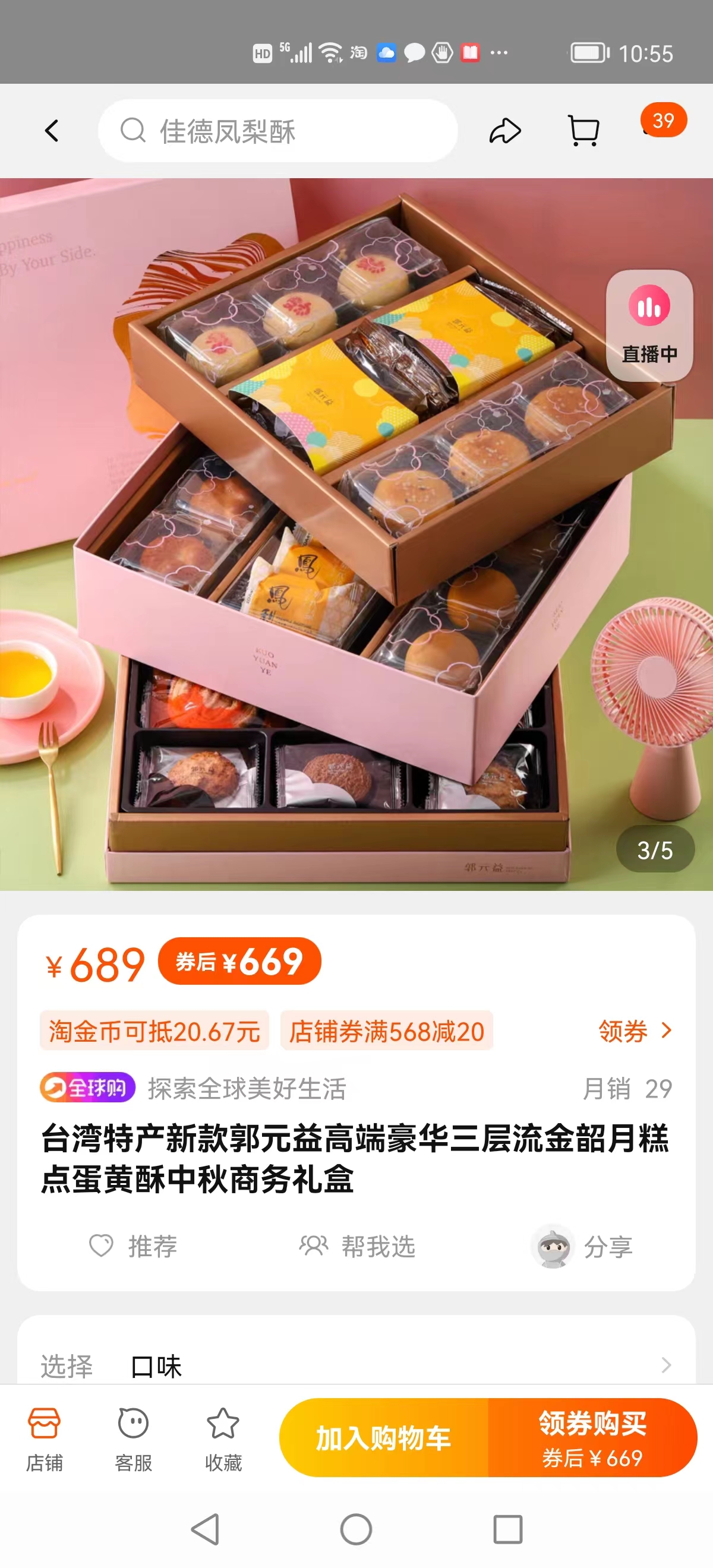This screenshot has width=713, height=1568.
Task: Open the system recent apps view
Action: pos(507,1528)
